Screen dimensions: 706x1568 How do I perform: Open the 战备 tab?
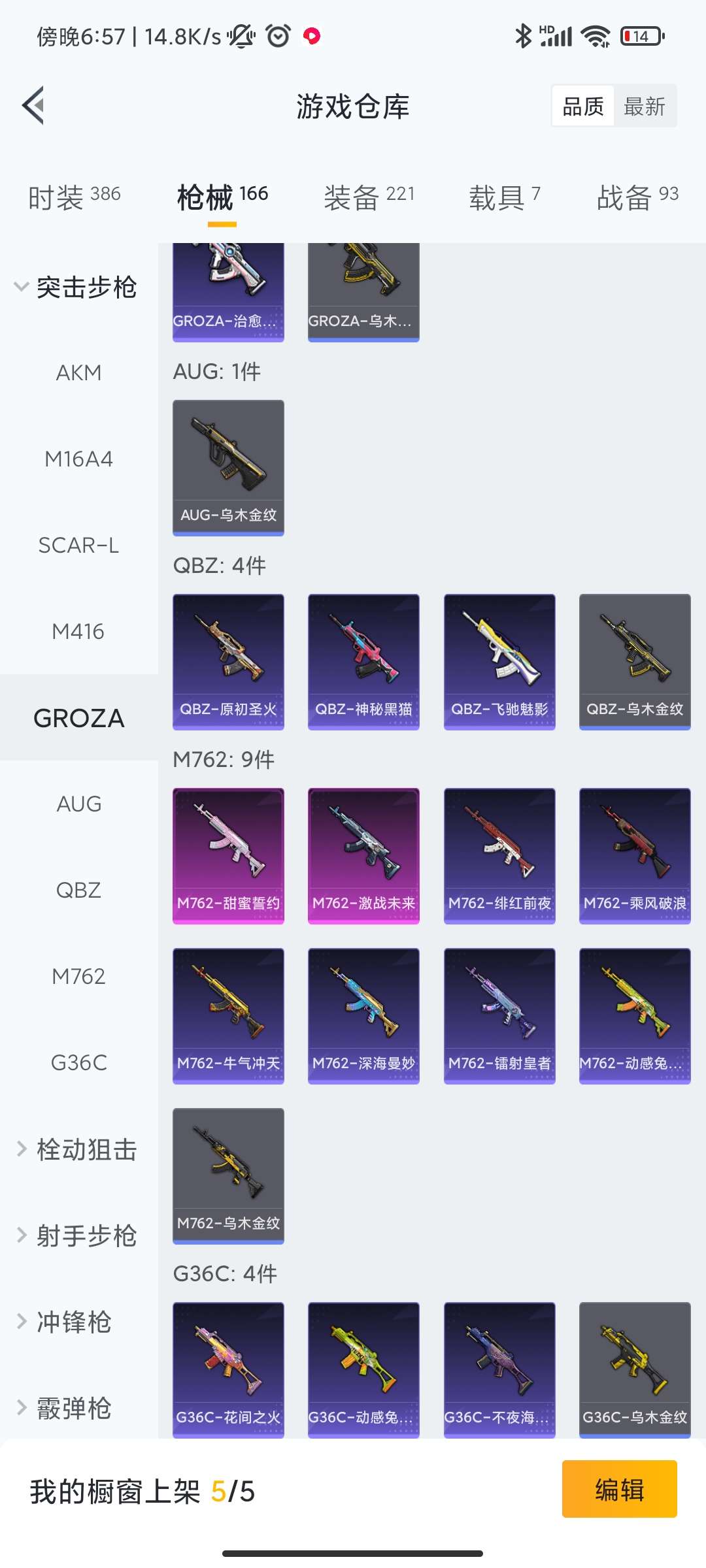click(637, 197)
